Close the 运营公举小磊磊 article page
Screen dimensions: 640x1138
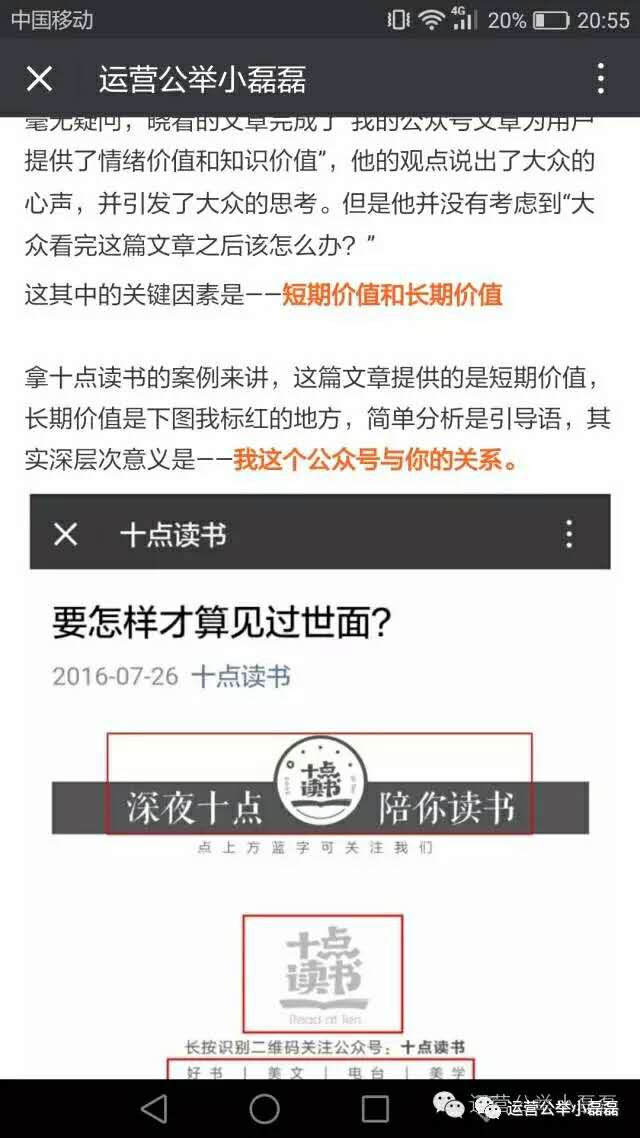(x=39, y=79)
